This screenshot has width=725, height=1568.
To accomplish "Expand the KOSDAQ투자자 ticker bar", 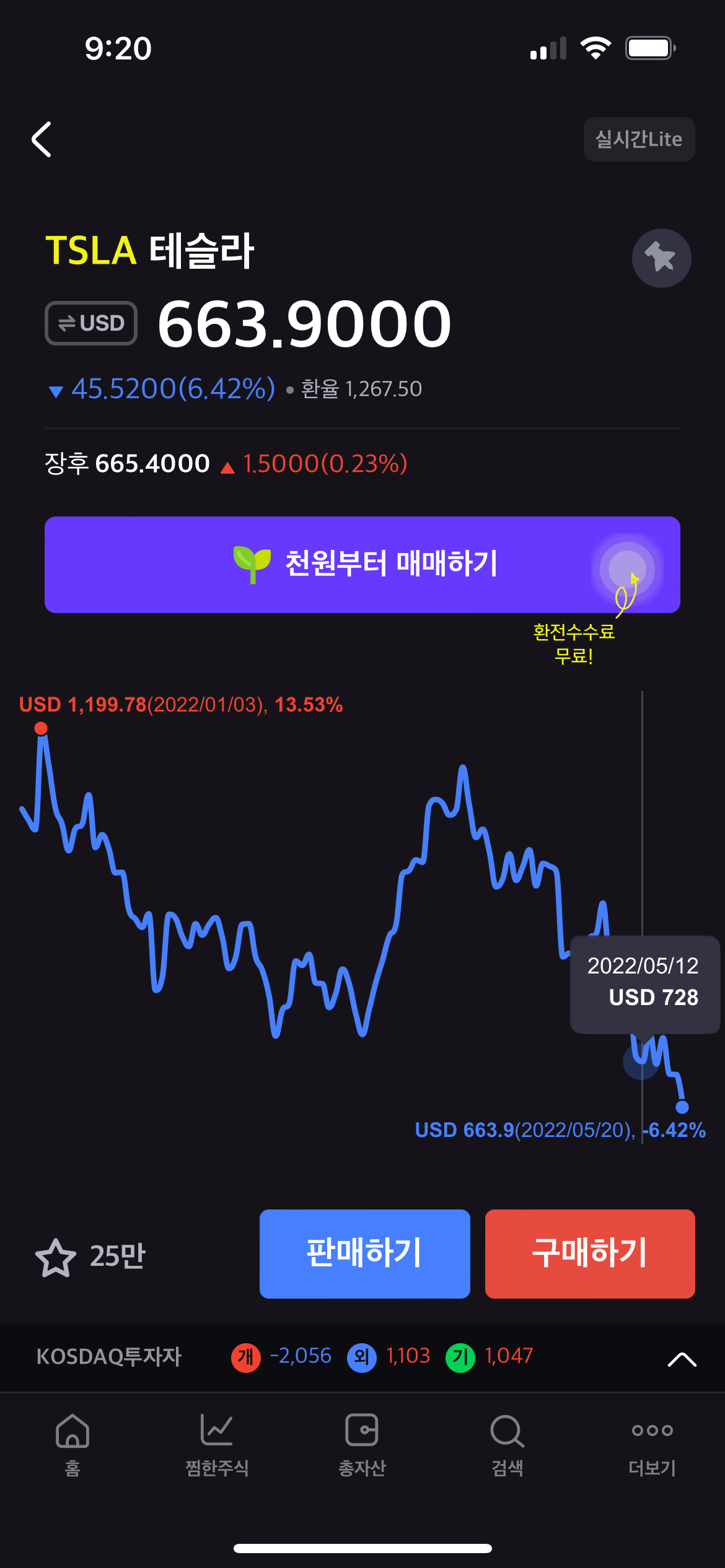I will pos(682,1357).
